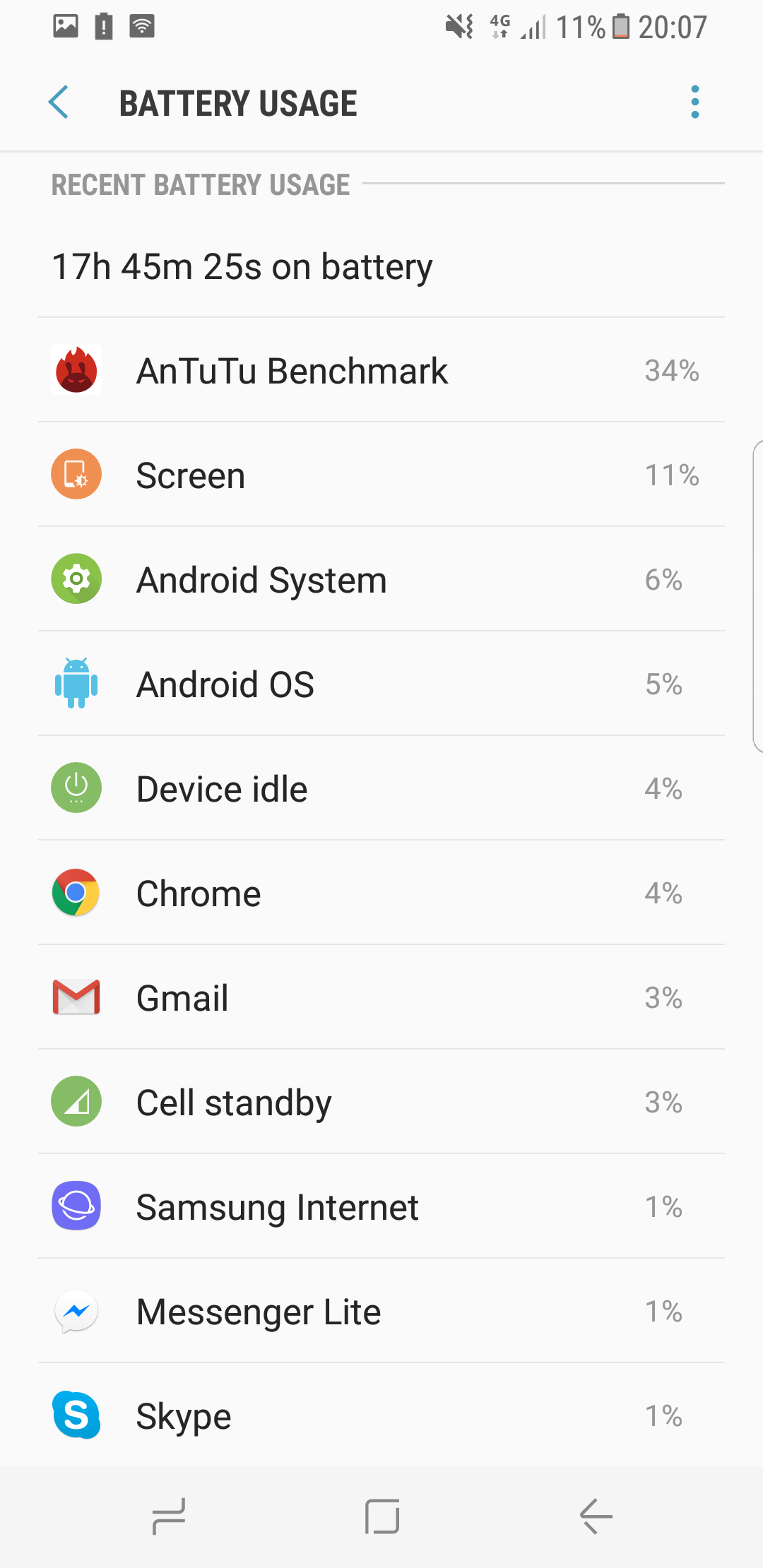
Task: Check Chrome battery consumption
Action: click(x=381, y=893)
